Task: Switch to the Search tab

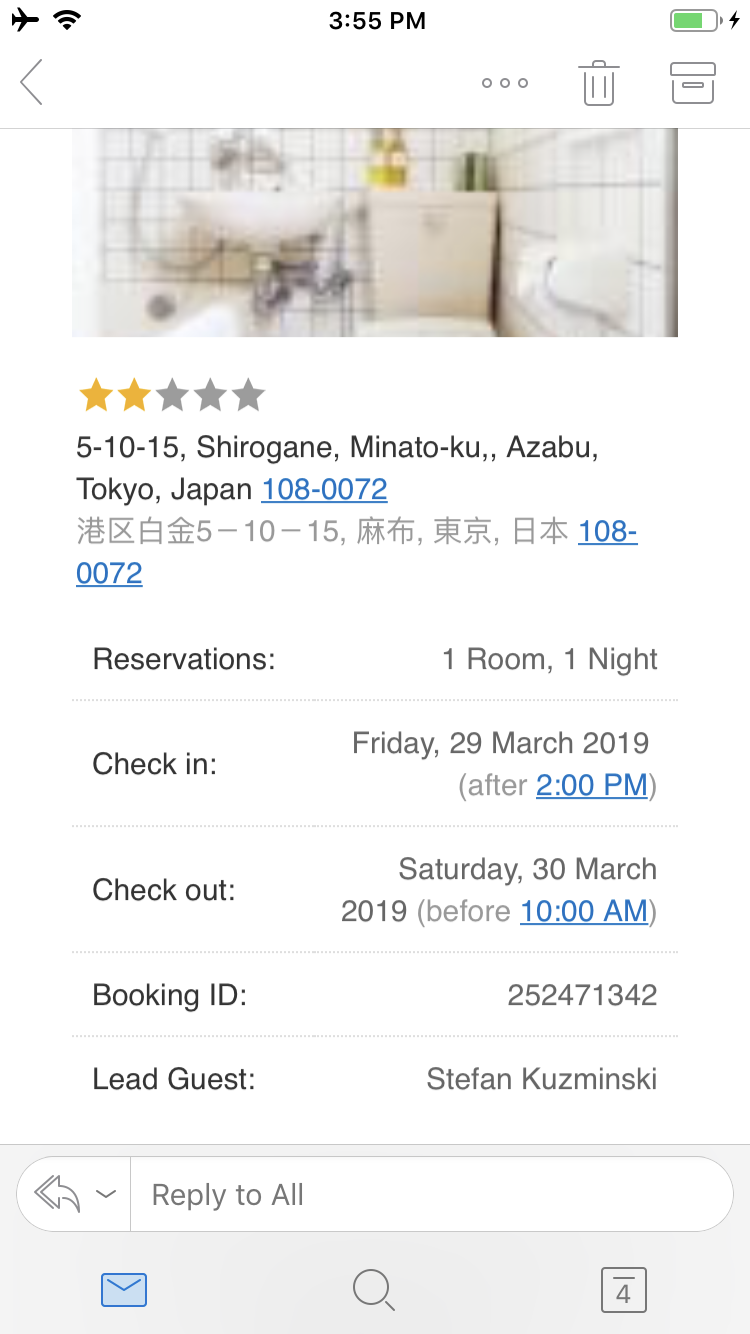Action: click(374, 1290)
